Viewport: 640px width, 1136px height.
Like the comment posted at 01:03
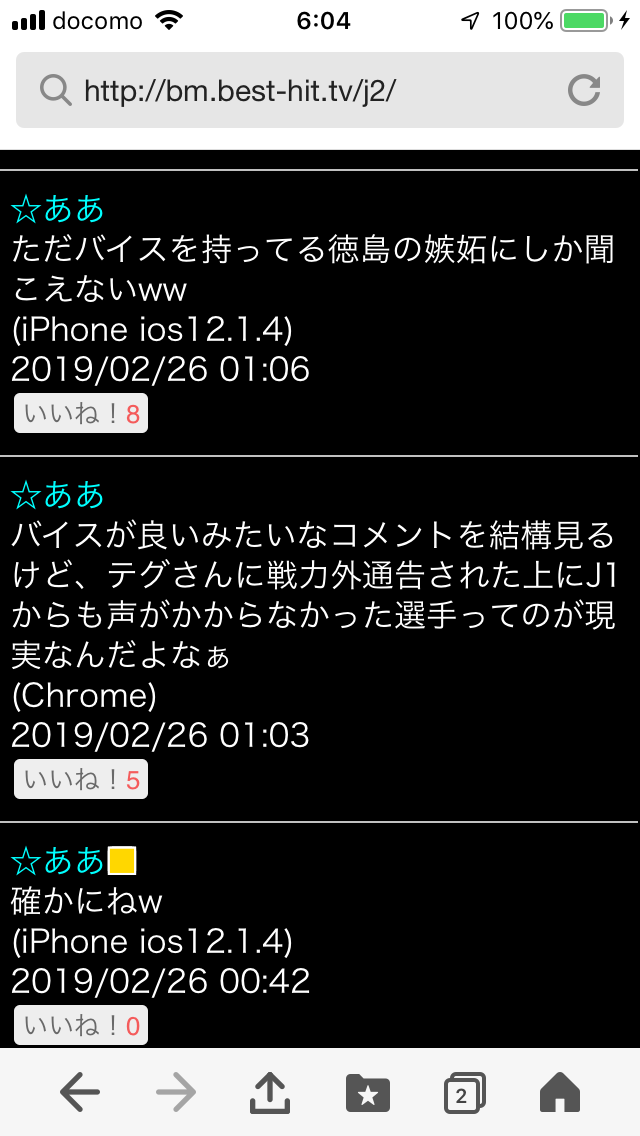coord(81,780)
